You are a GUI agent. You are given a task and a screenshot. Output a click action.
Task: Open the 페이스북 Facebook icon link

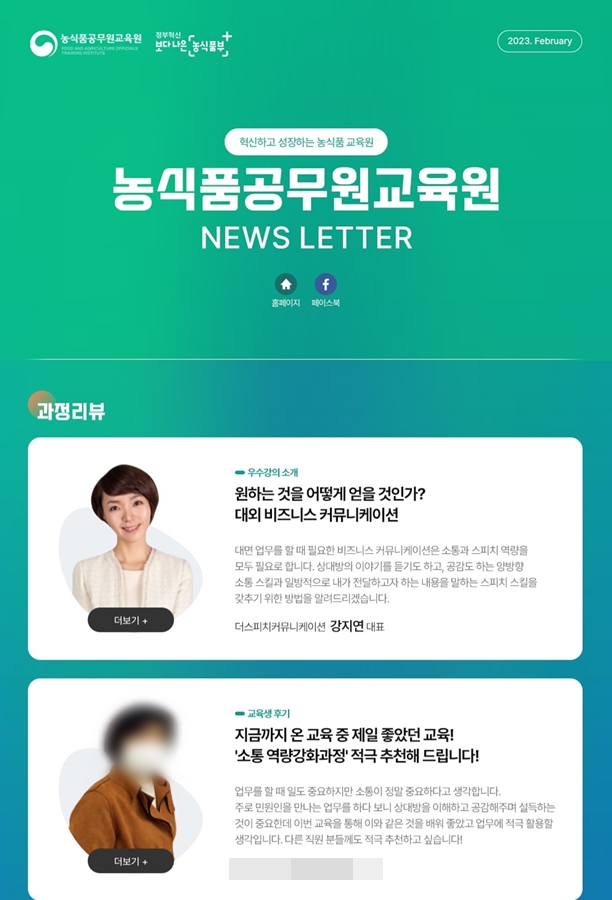(326, 284)
